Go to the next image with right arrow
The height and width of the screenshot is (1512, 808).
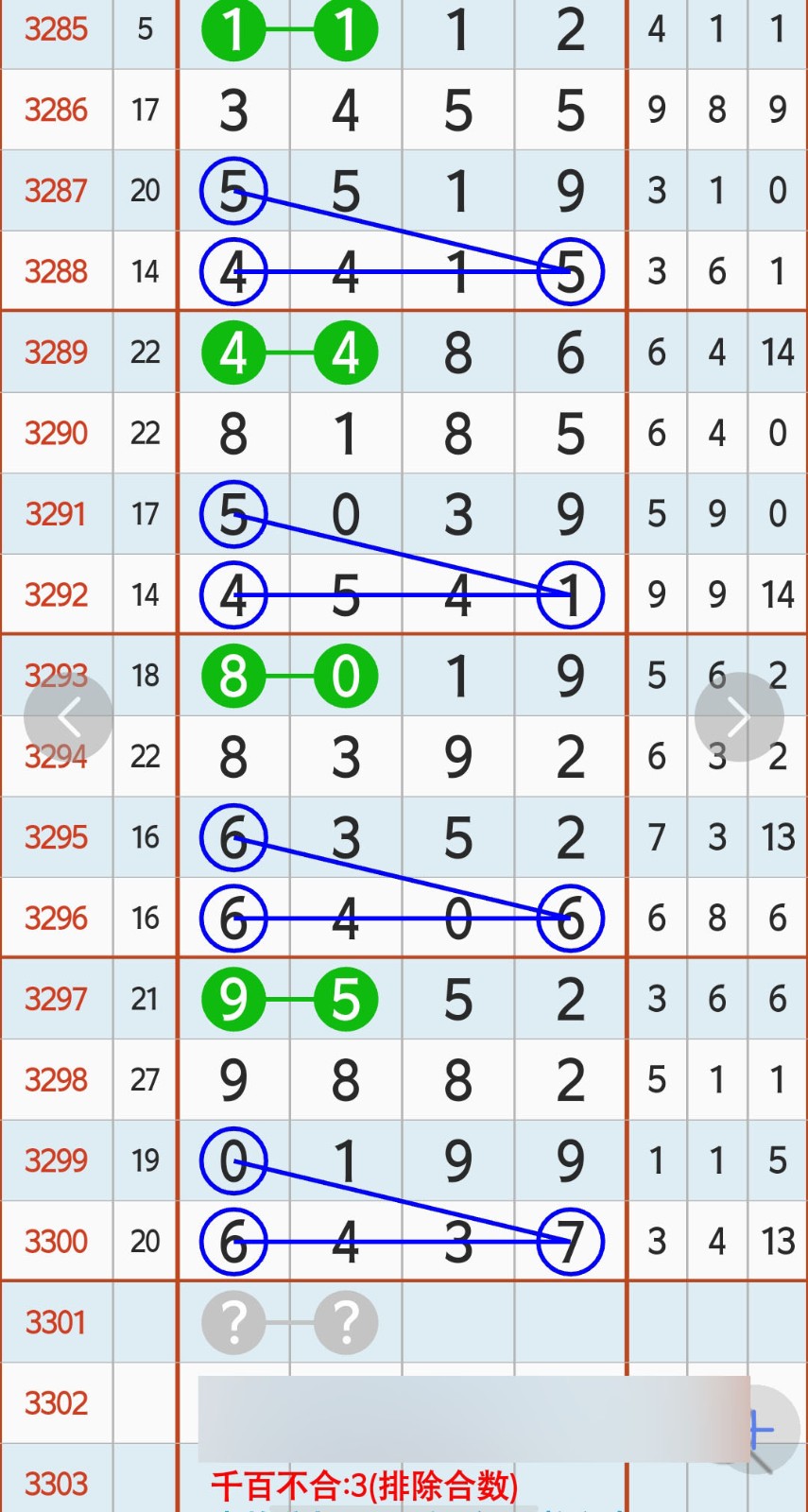point(739,717)
